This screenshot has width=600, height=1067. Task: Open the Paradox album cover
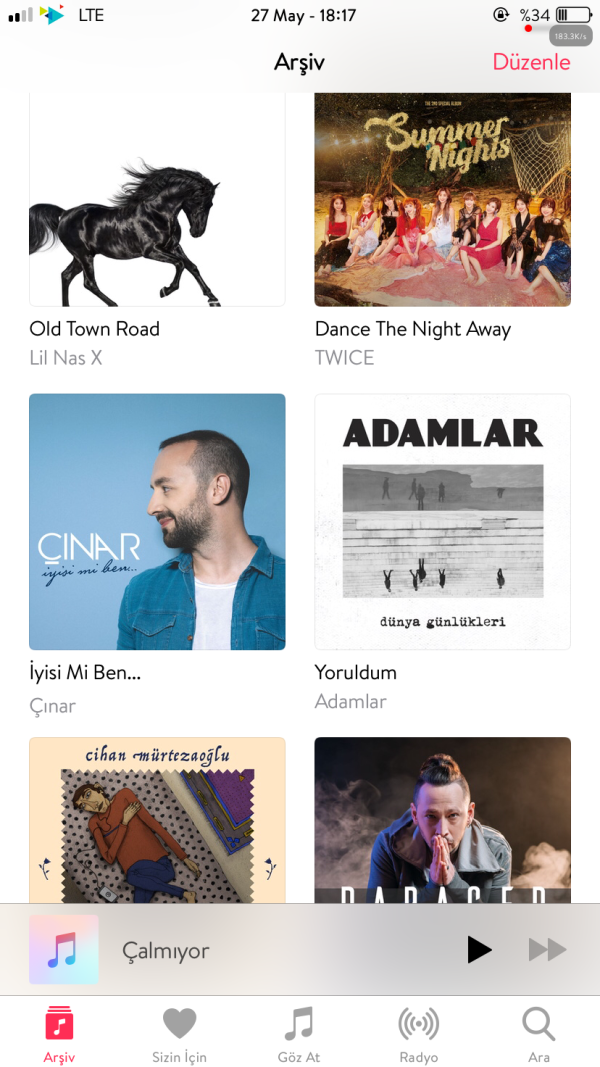click(x=442, y=820)
